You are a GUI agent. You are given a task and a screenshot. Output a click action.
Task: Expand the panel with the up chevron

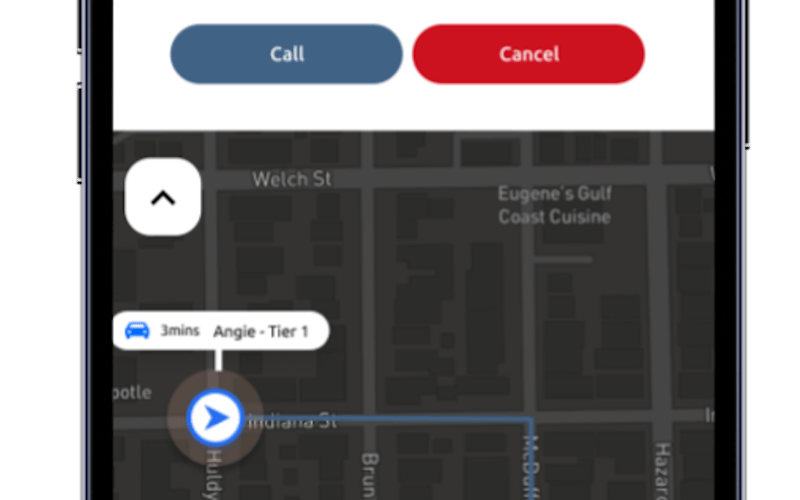pyautogui.click(x=163, y=197)
